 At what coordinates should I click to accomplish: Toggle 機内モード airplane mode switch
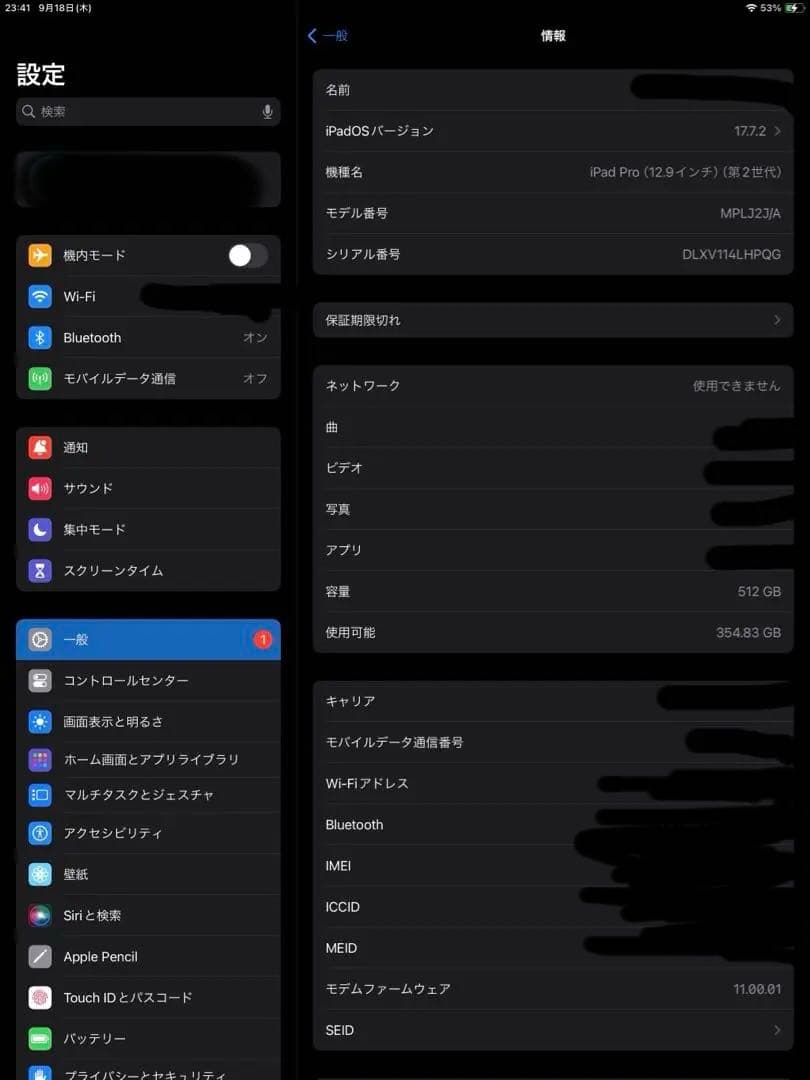pos(247,256)
